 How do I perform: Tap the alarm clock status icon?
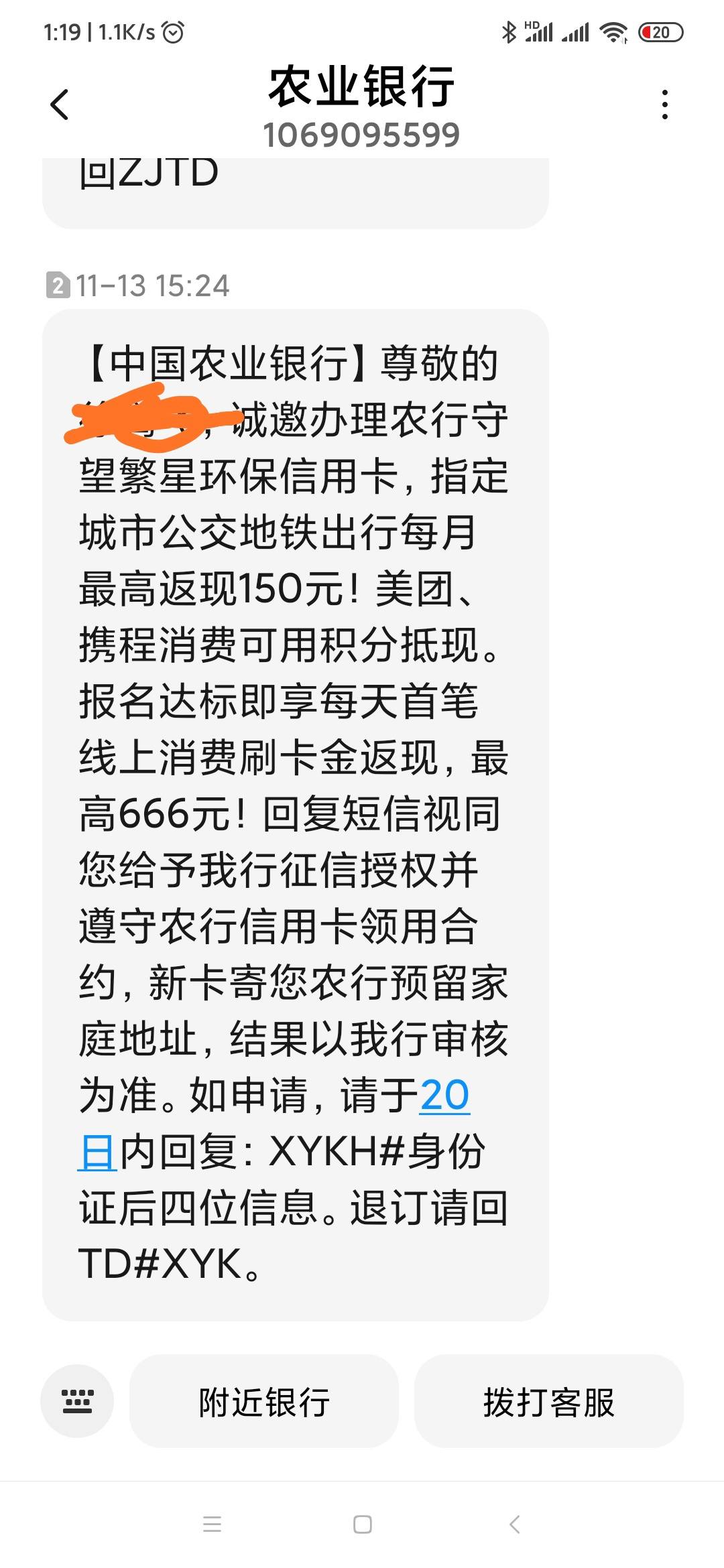176,31
